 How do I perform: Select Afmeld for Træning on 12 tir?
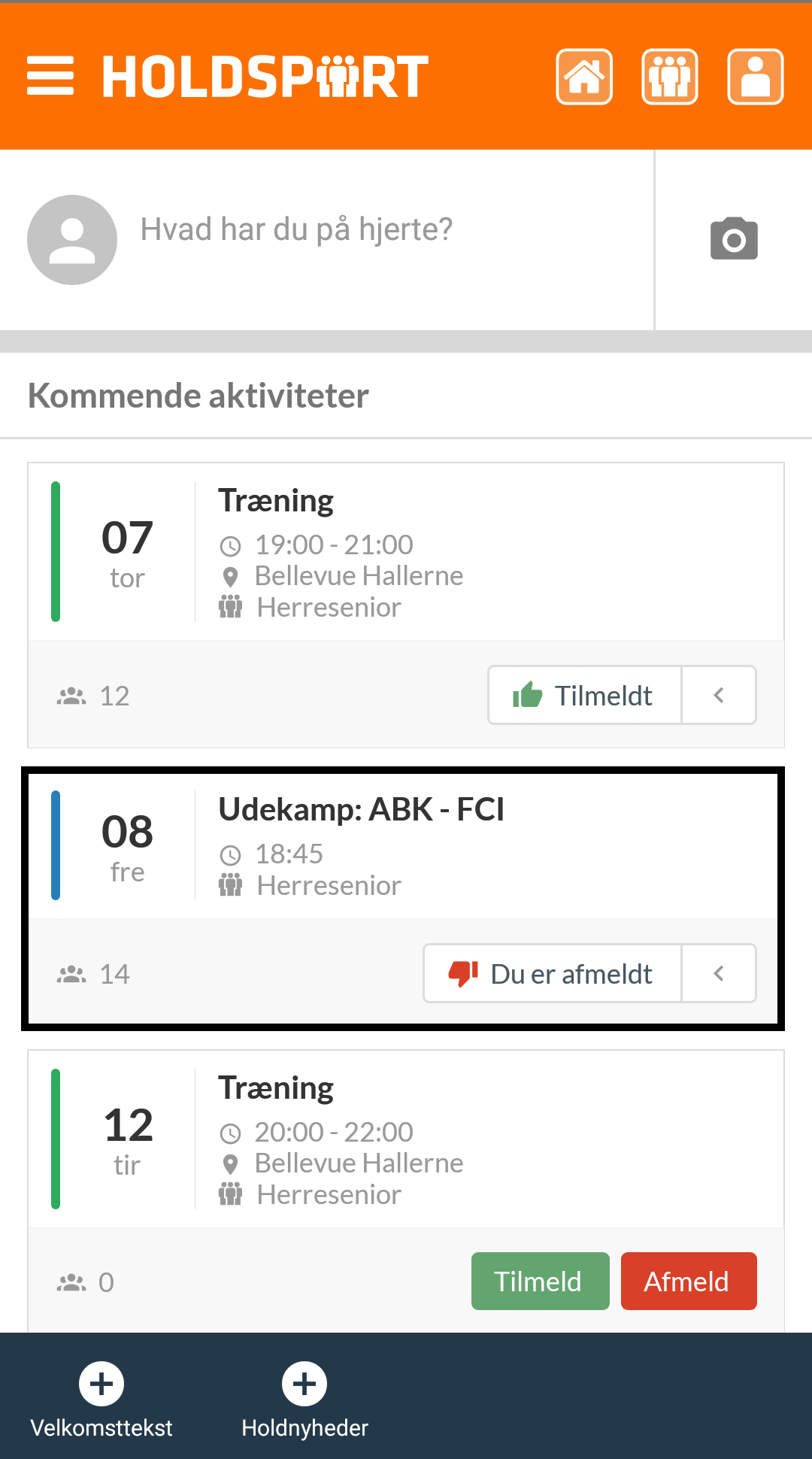point(689,1281)
